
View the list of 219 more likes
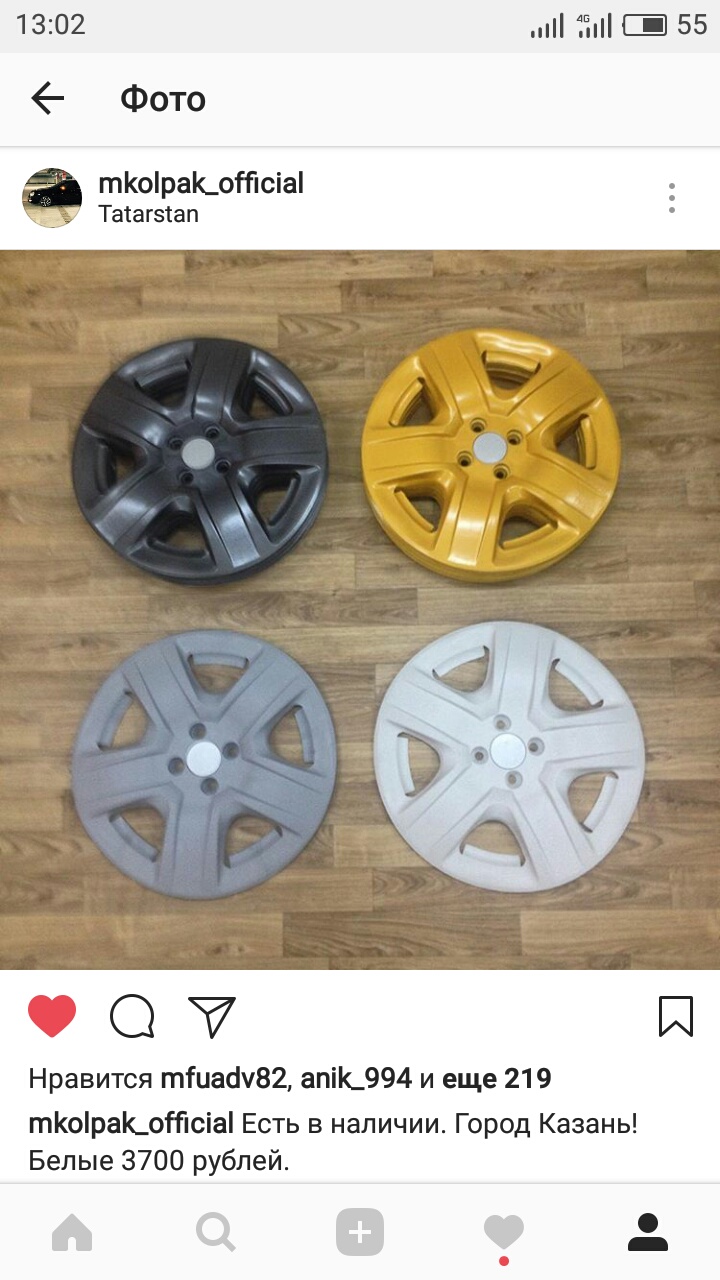pos(497,1079)
